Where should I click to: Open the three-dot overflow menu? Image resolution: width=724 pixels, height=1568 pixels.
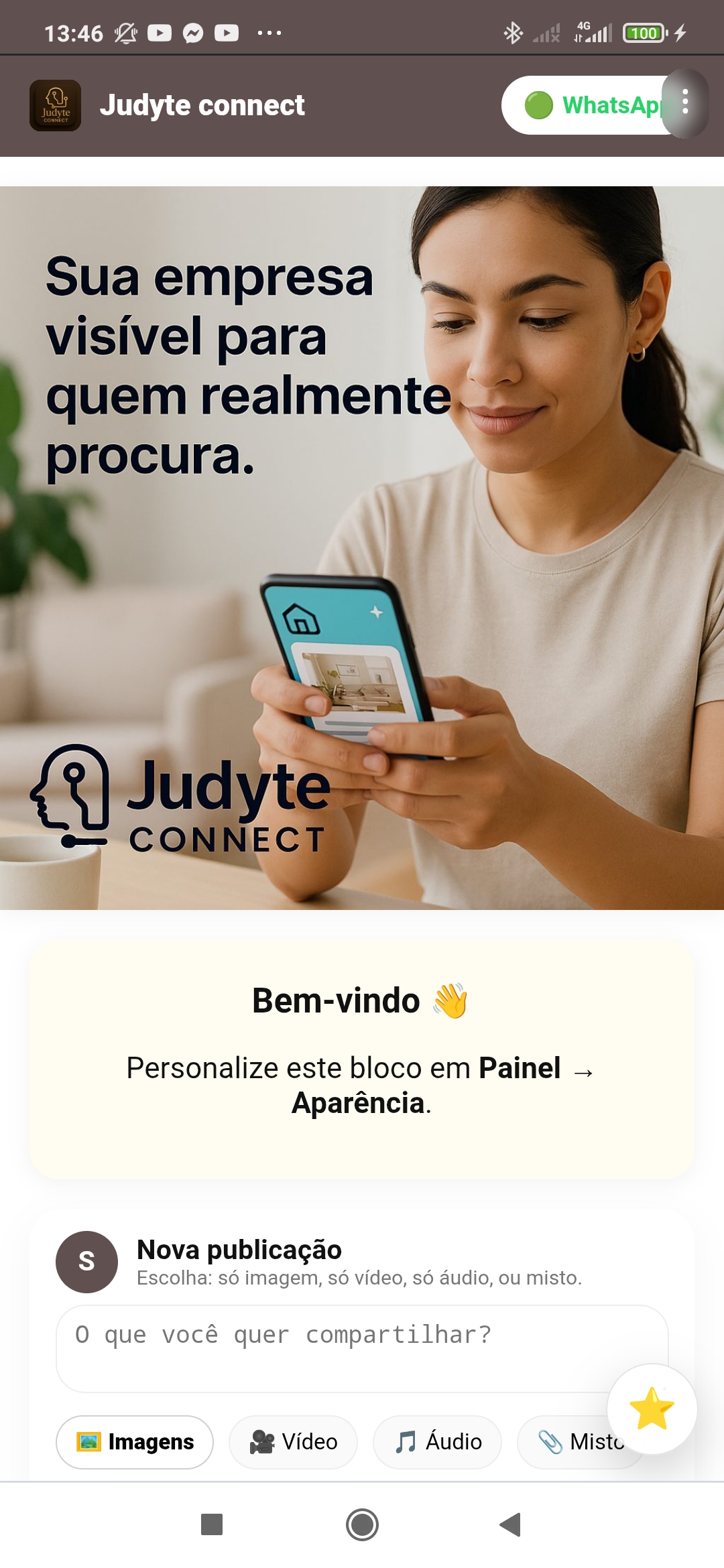pos(684,103)
